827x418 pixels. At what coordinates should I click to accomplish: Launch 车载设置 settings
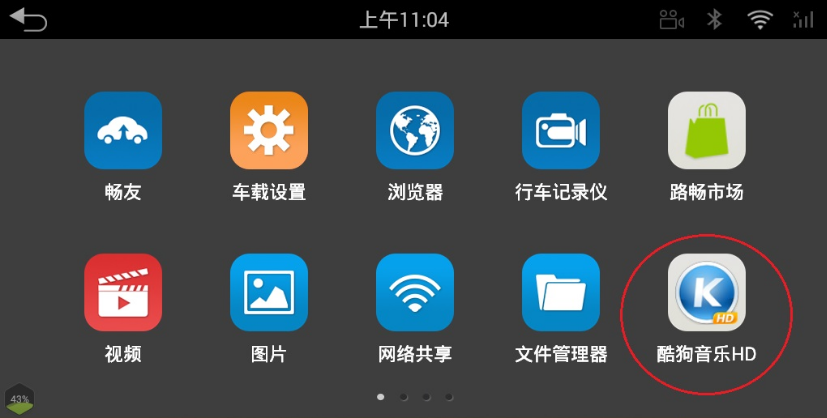click(x=269, y=131)
